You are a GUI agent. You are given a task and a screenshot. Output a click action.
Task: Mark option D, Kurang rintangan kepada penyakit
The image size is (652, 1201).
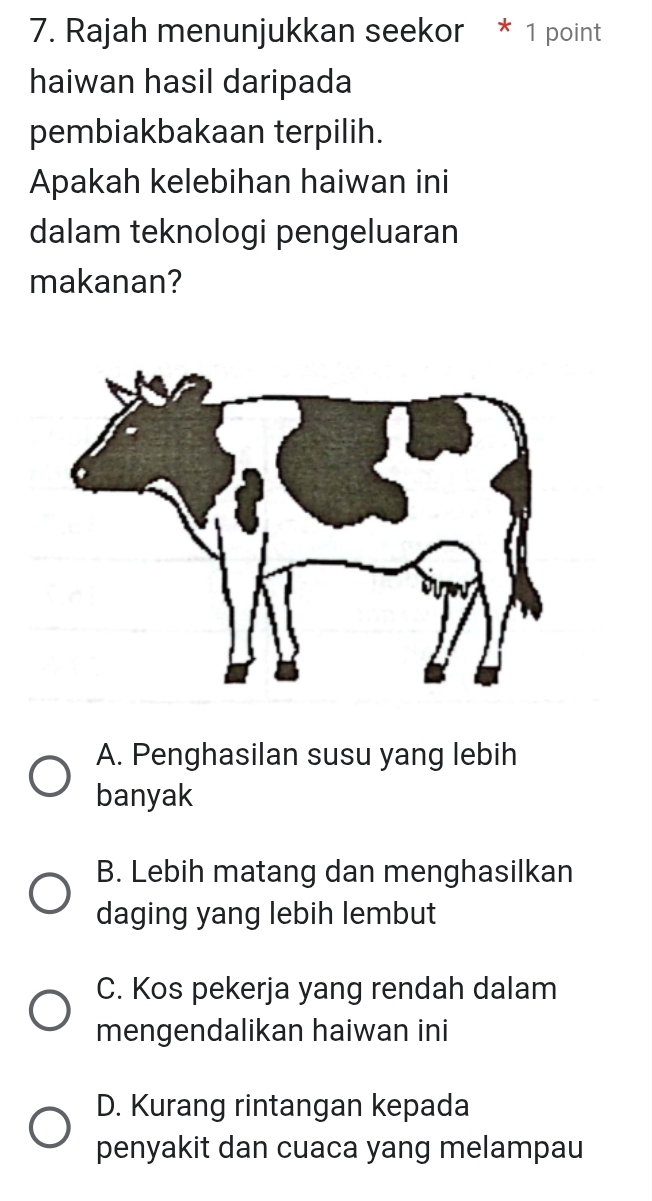[x=49, y=1127]
